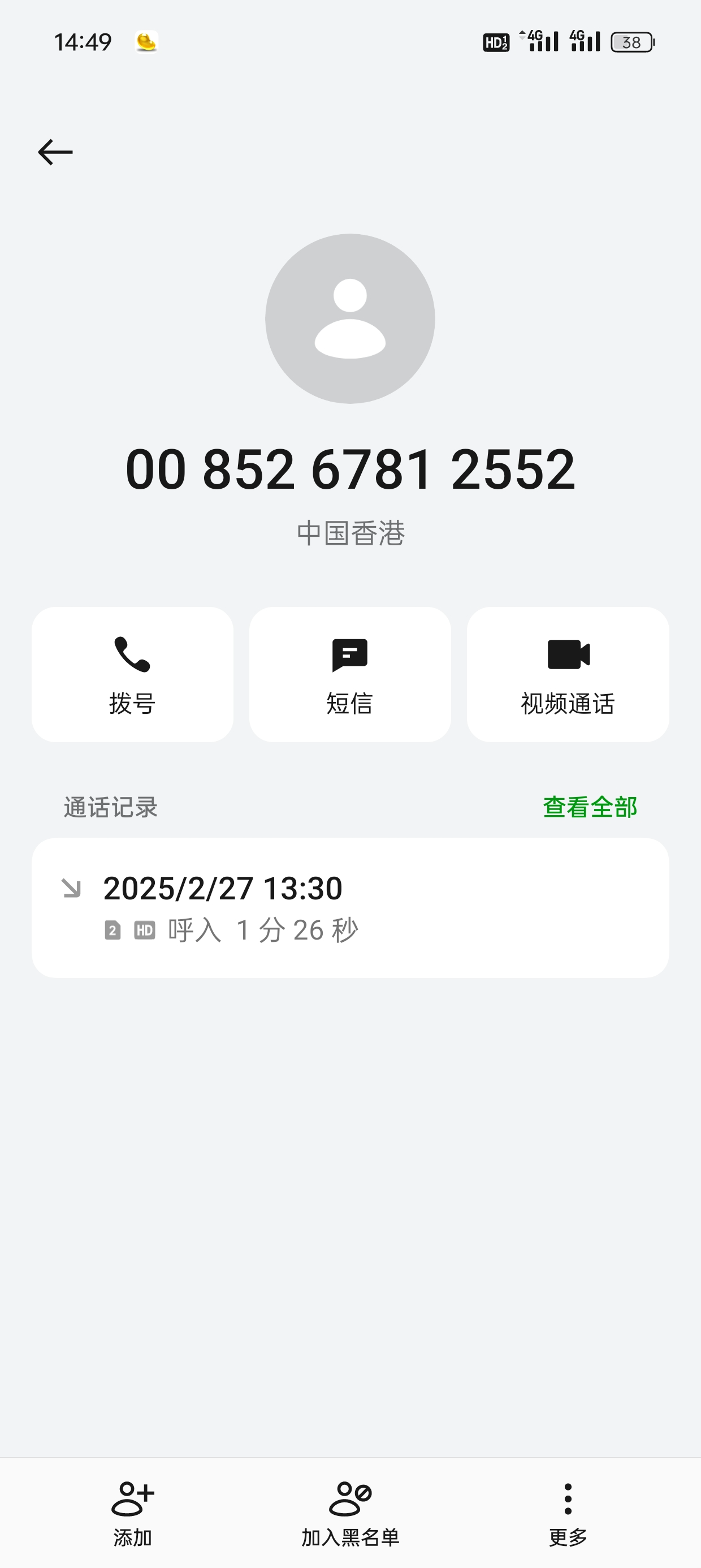Go back using the arrow icon

tap(55, 152)
